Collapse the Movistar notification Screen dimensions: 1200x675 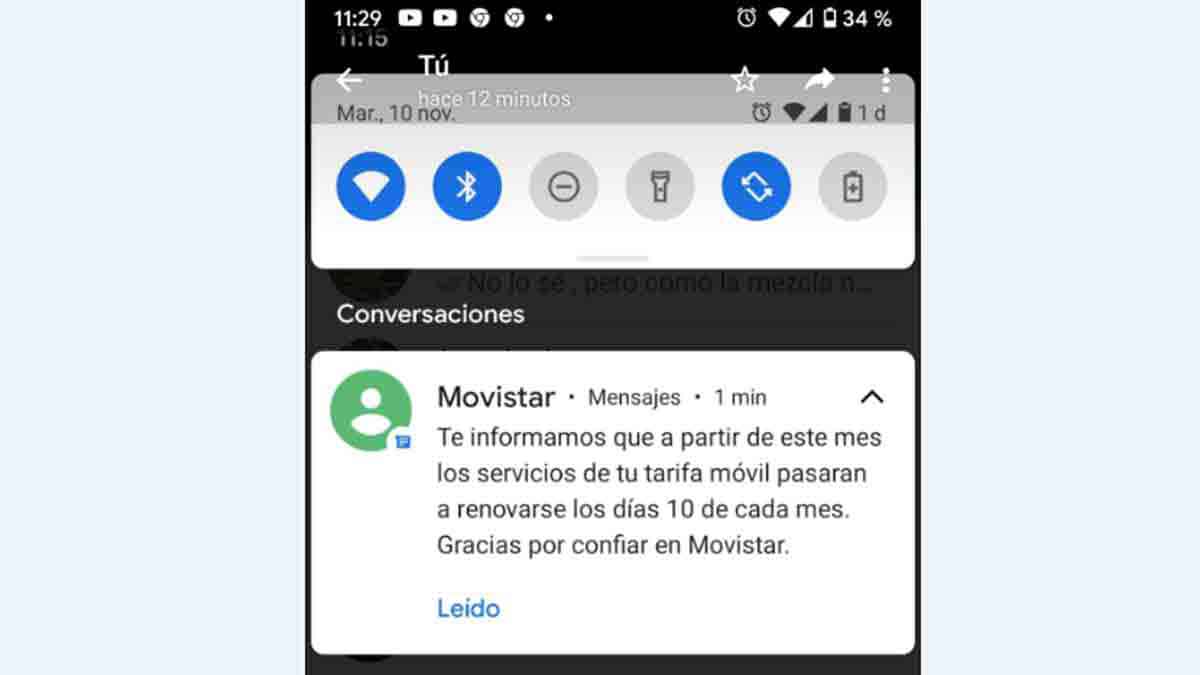point(872,397)
